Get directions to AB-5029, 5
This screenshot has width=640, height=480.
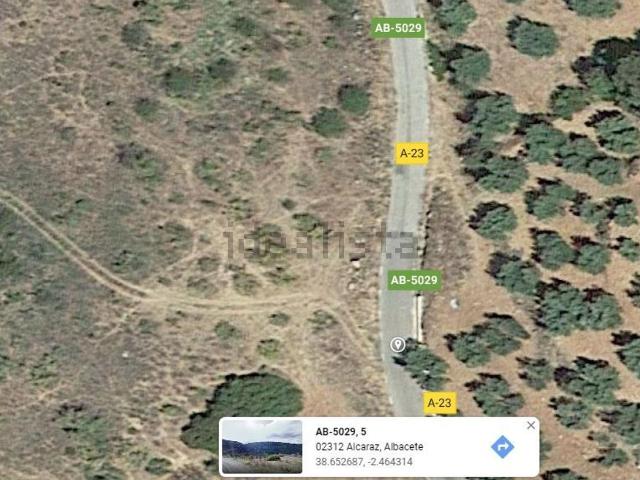502,446
